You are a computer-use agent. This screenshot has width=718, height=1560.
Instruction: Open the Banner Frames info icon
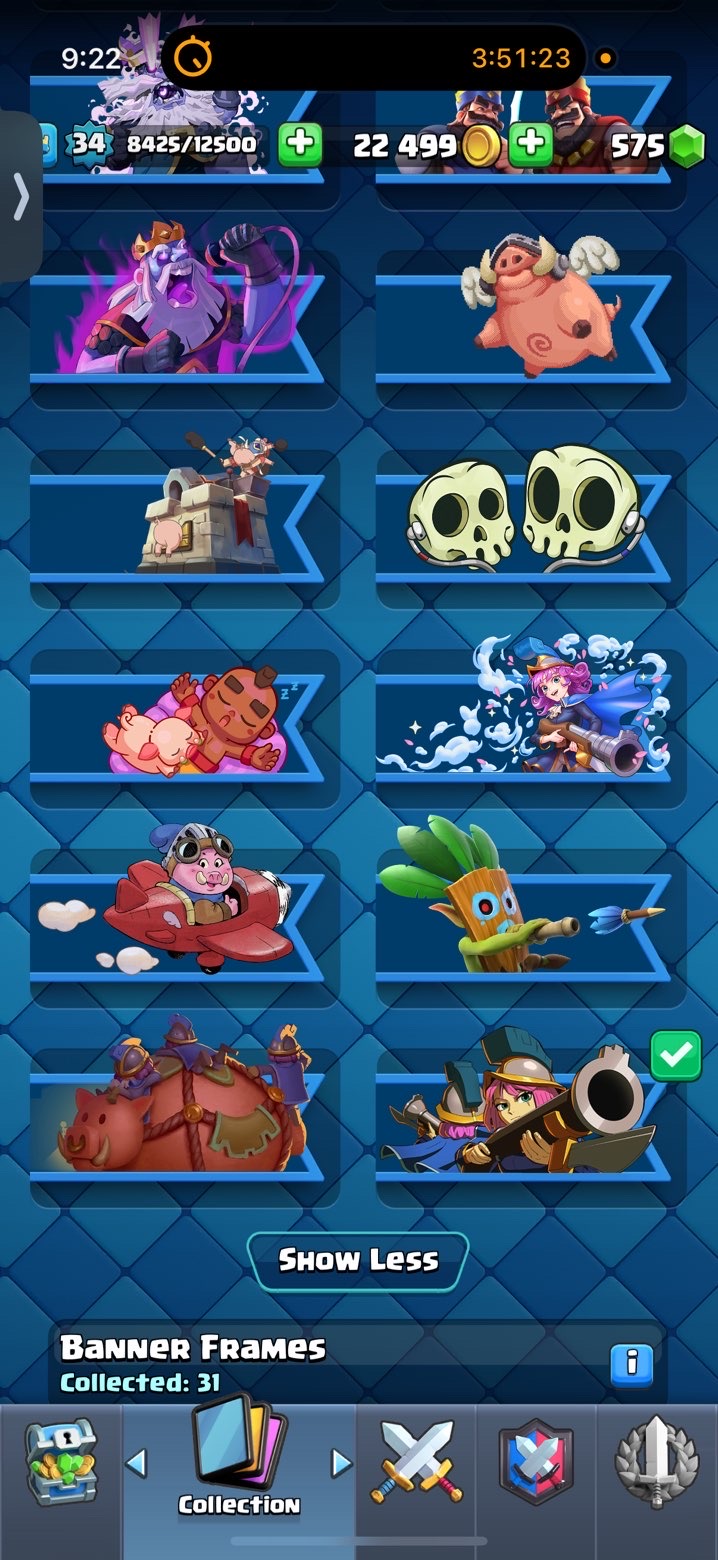[x=631, y=1362]
